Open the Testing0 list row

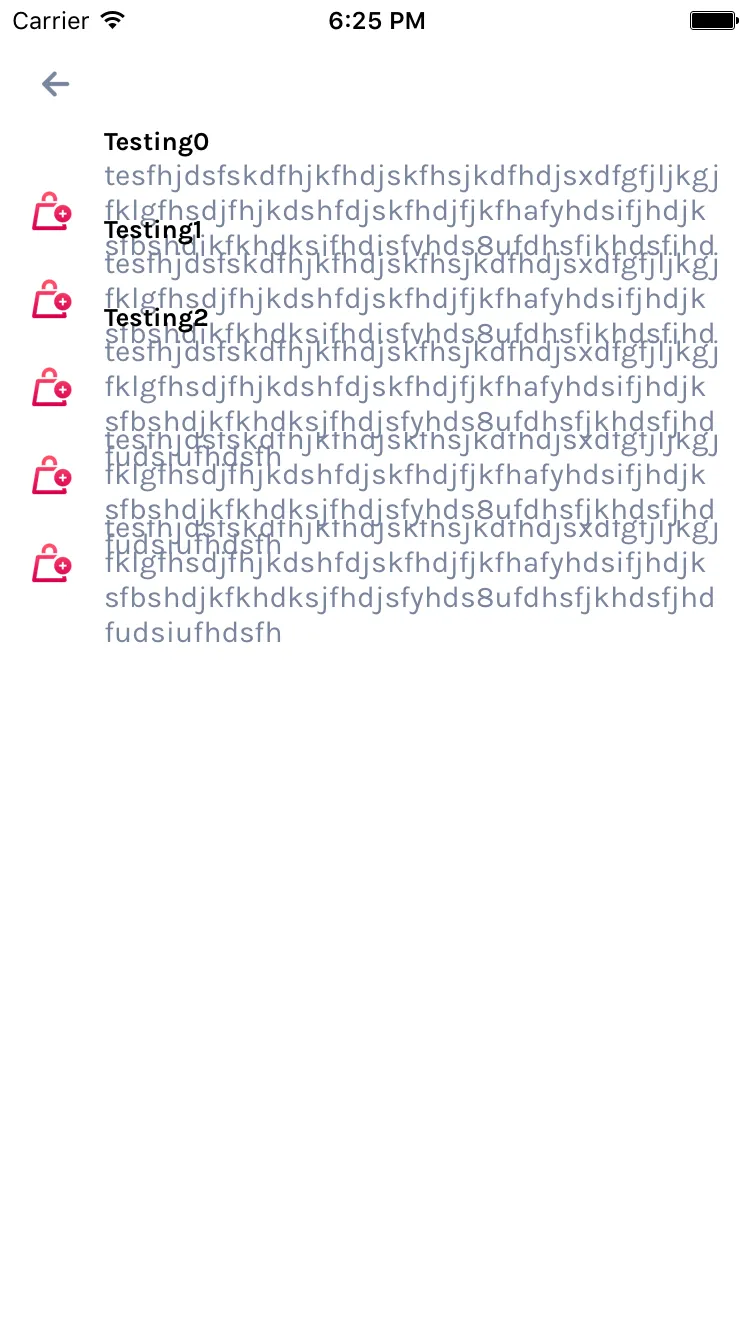pos(156,143)
